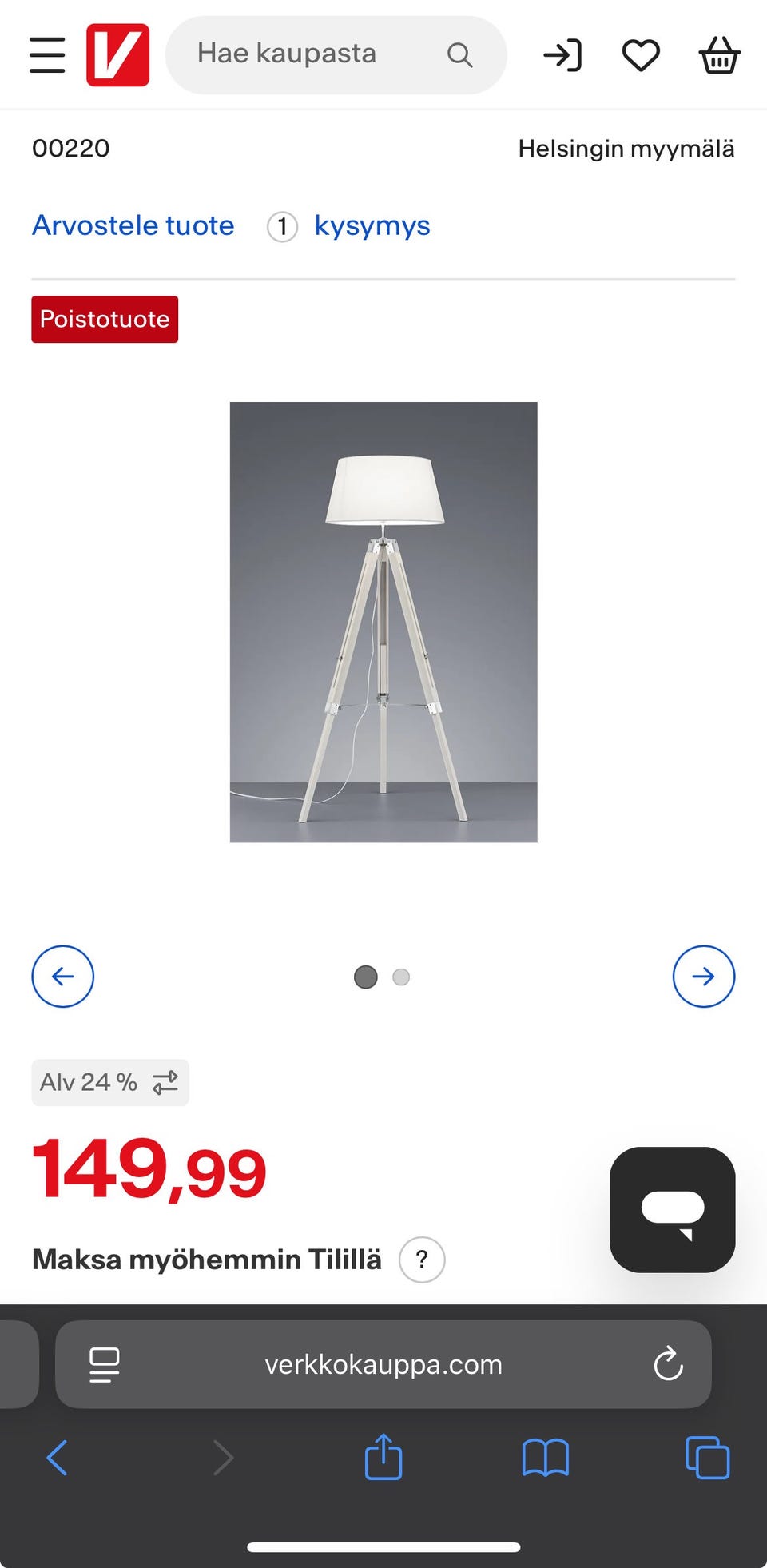The width and height of the screenshot is (767, 1568).
Task: Share this page from the browser
Action: point(383,1458)
